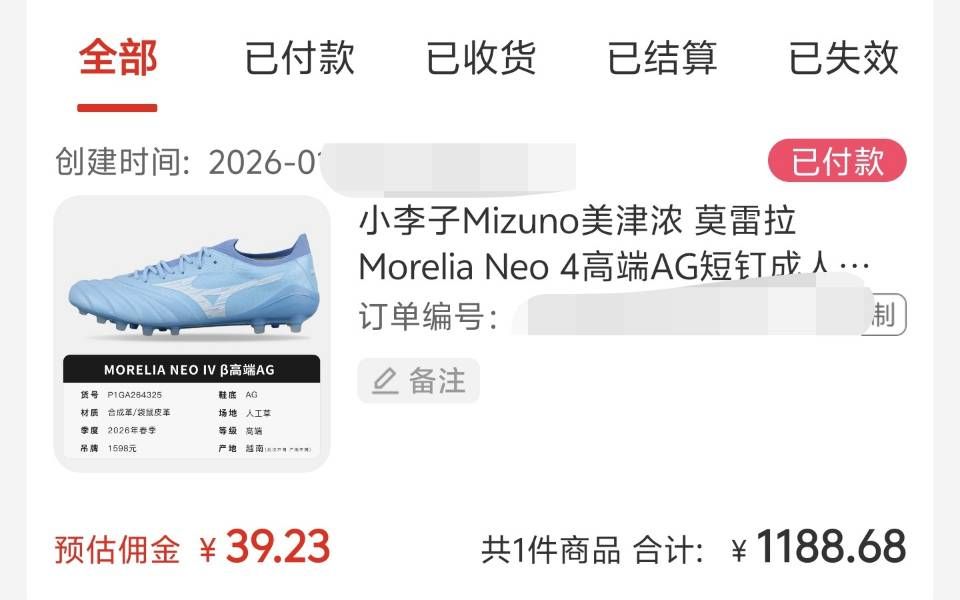
Task: Open the 已收货 tab
Action: click(481, 58)
